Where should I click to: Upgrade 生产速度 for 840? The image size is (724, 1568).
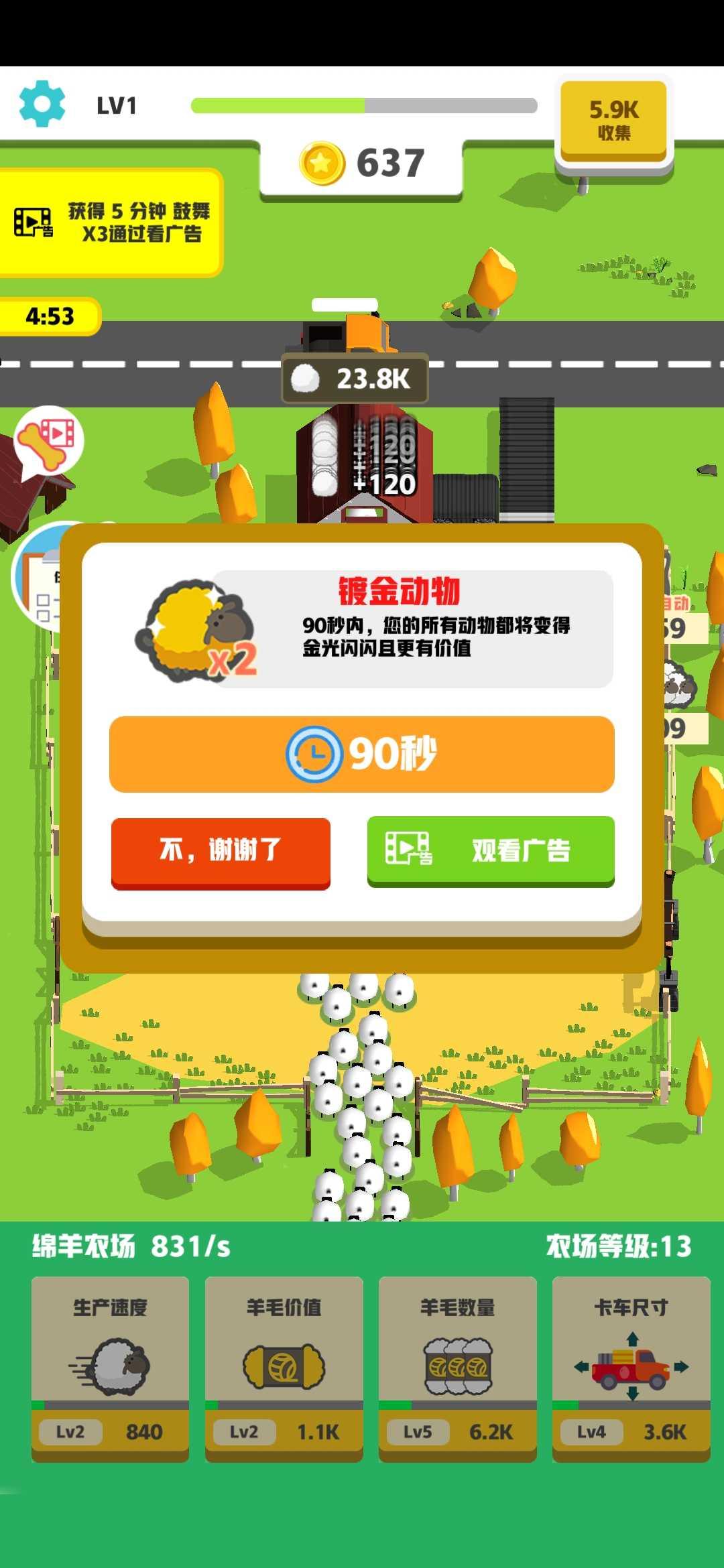click(x=110, y=1367)
